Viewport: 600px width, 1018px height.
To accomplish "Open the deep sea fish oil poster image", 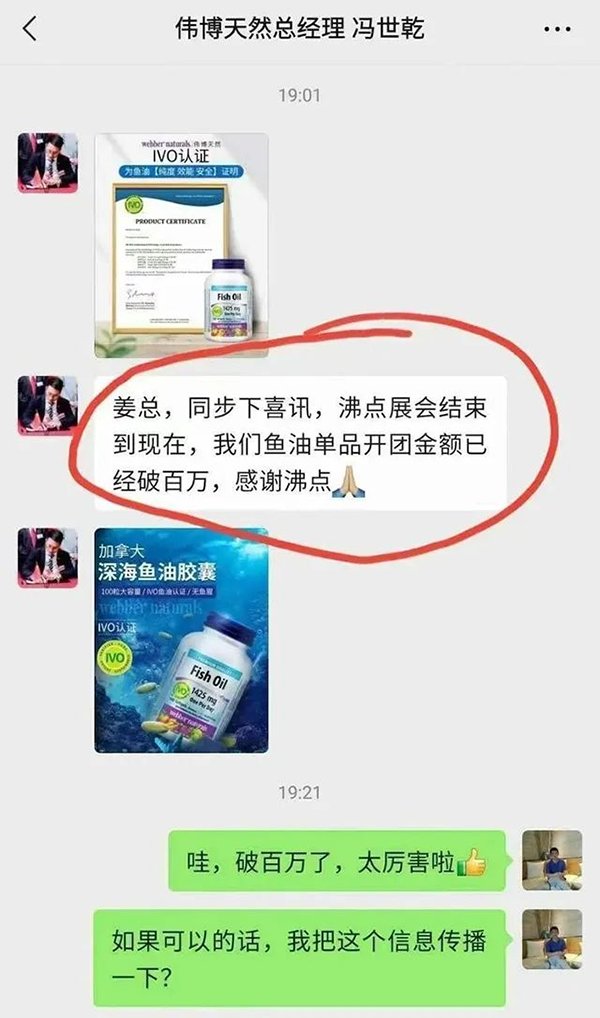I will coord(181,640).
